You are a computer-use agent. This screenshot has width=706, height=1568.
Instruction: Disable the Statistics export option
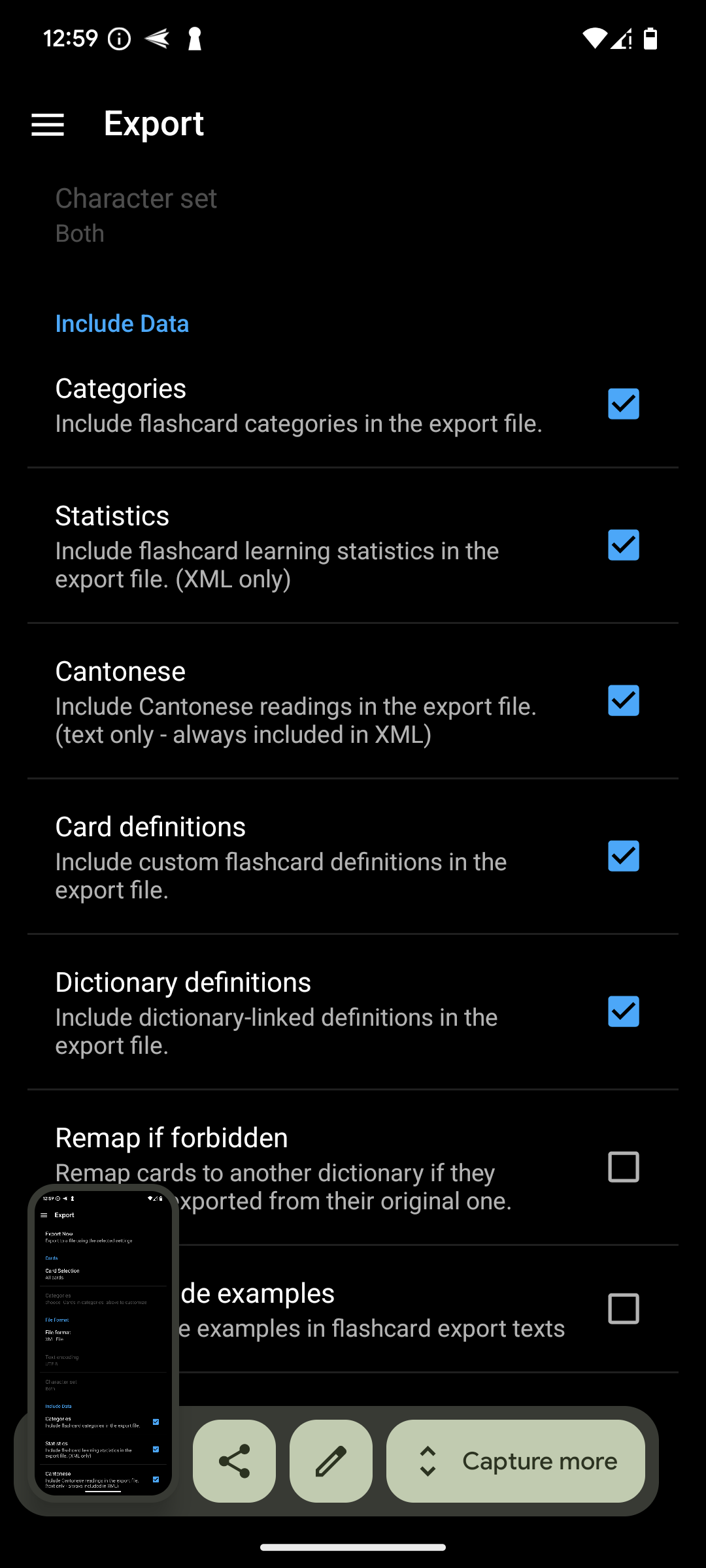pos(623,545)
